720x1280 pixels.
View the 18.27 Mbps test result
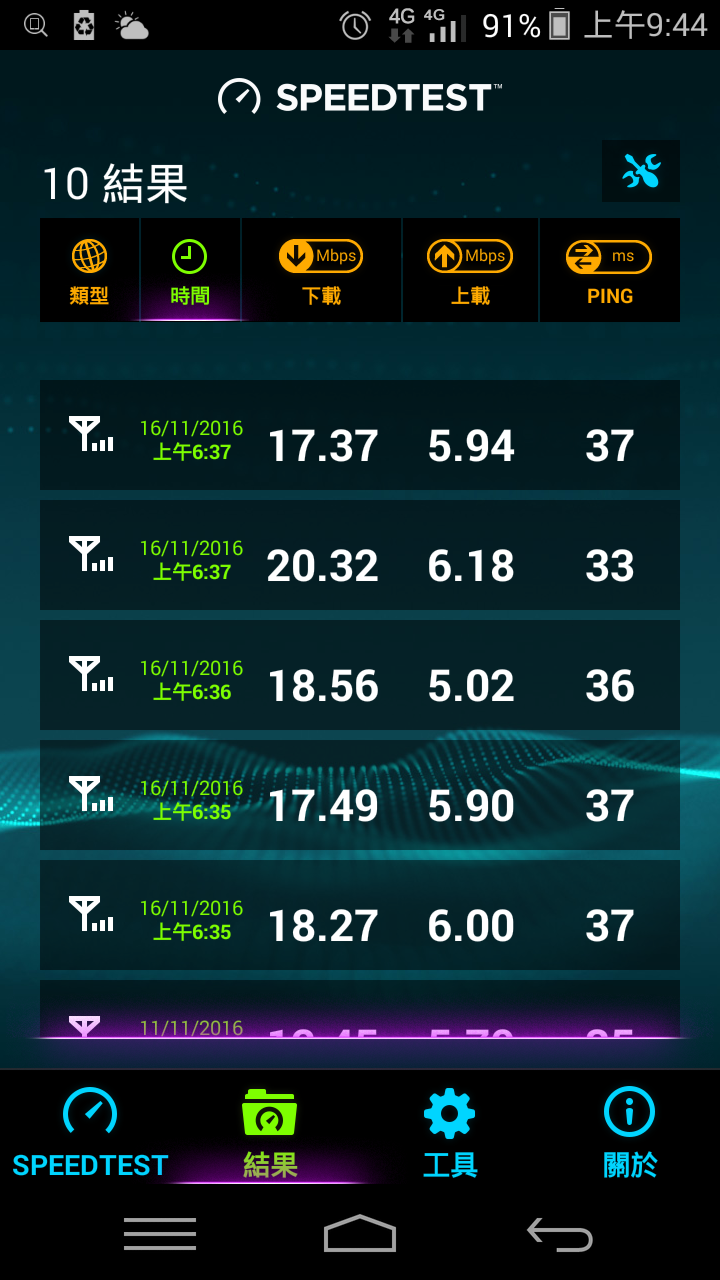[360, 915]
